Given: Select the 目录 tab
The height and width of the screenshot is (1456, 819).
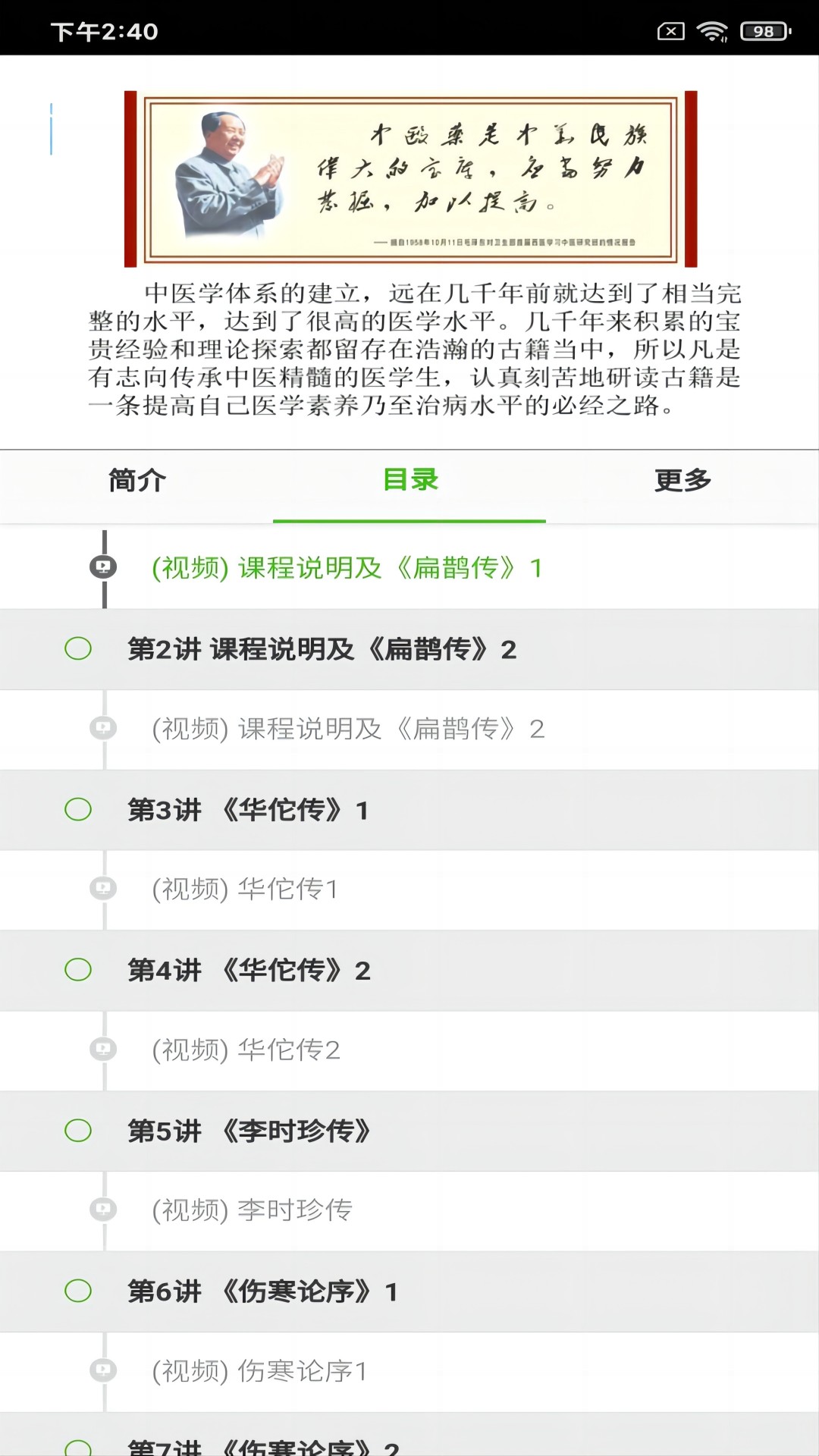Looking at the screenshot, I should click(x=409, y=481).
